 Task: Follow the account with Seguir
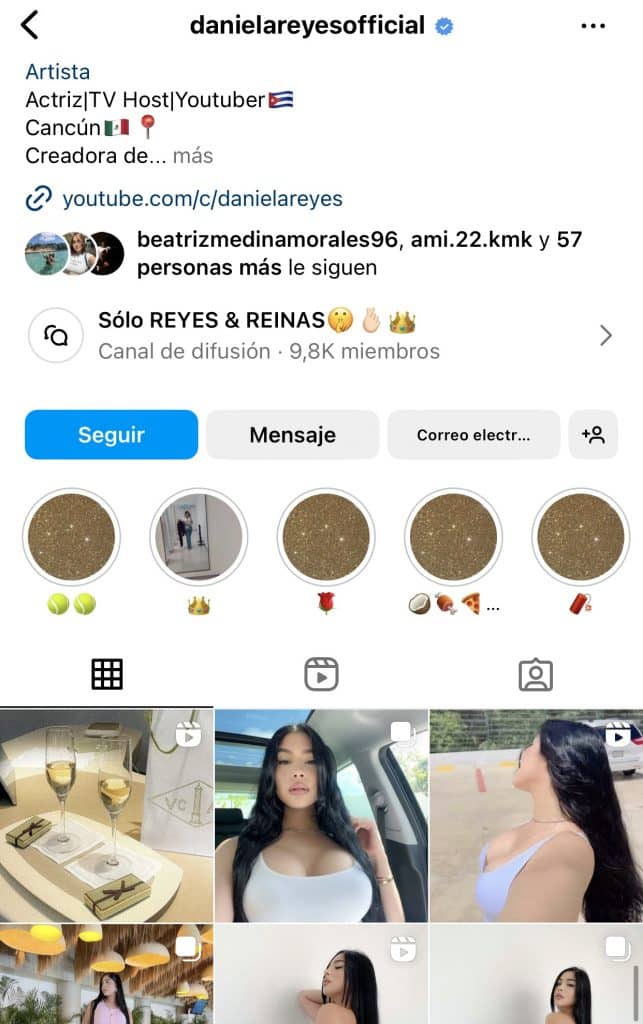tap(111, 435)
